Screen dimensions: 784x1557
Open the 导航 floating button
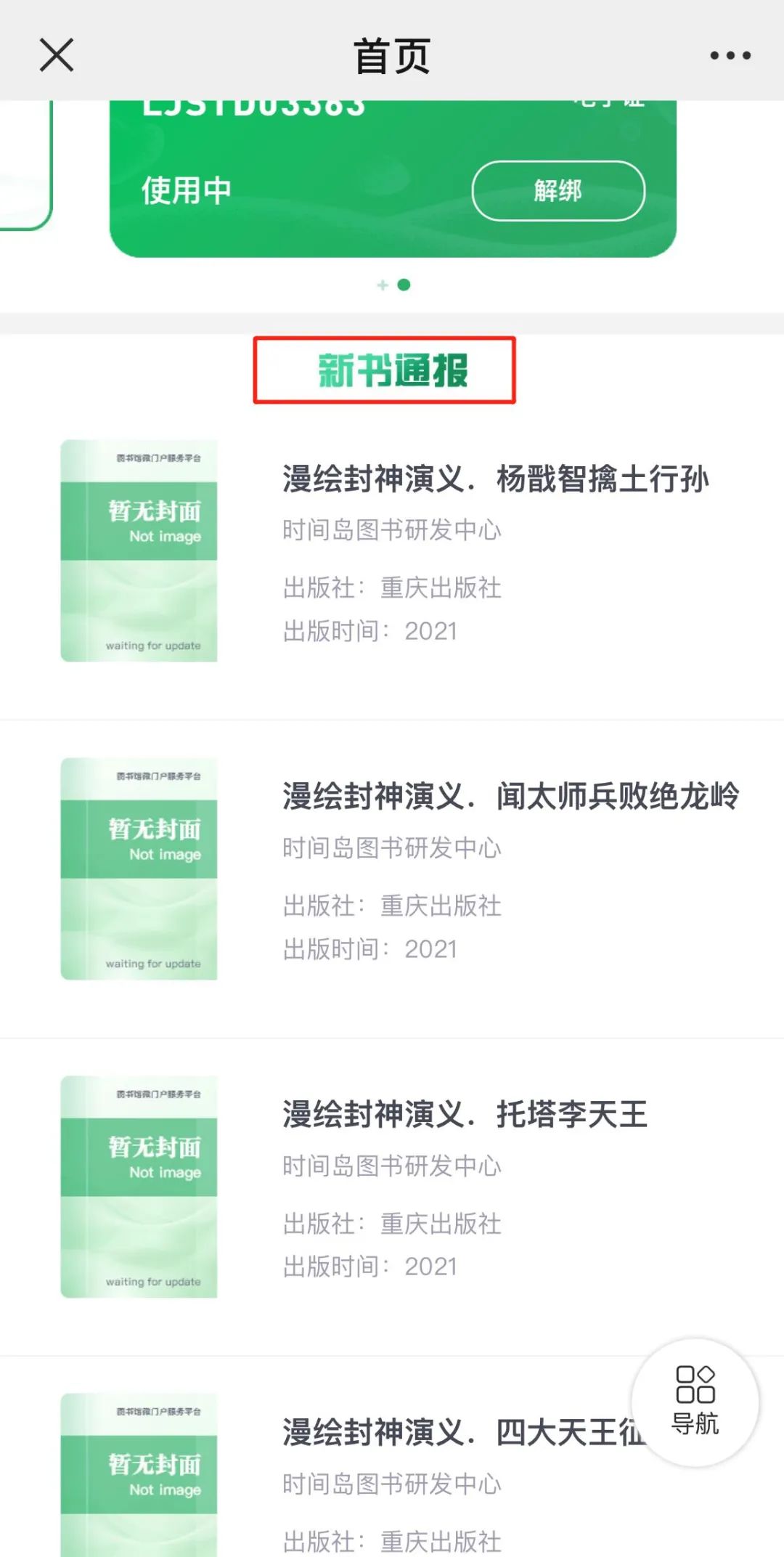click(x=695, y=1402)
